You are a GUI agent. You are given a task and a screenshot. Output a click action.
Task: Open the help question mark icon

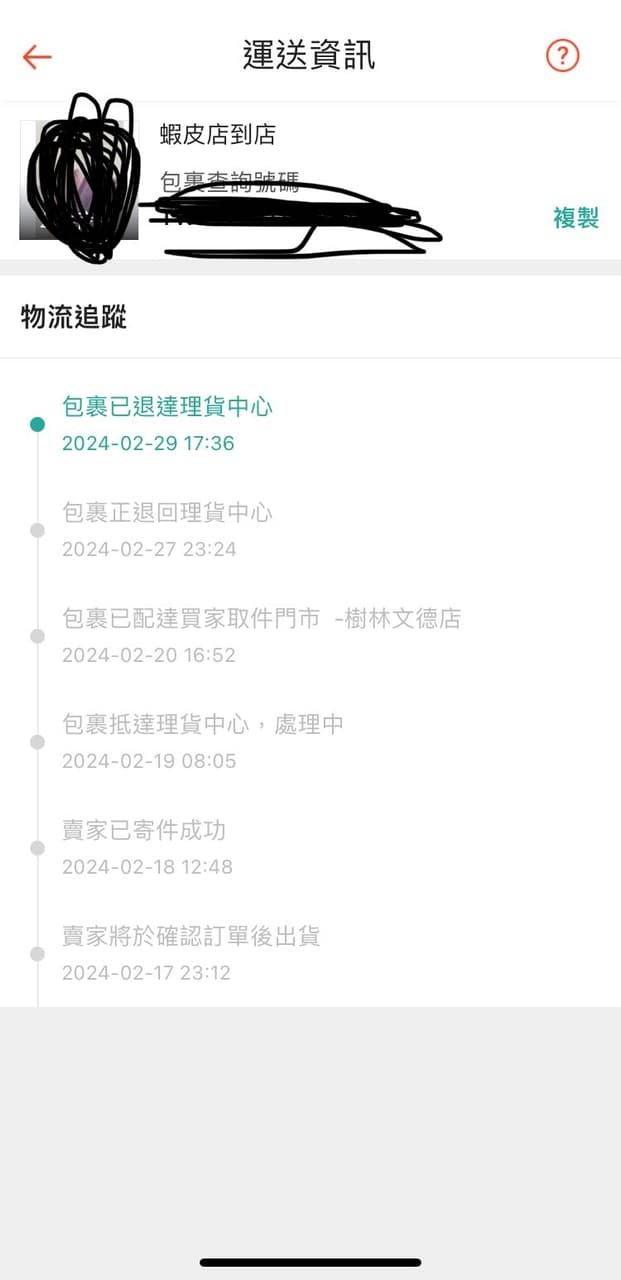(x=562, y=56)
